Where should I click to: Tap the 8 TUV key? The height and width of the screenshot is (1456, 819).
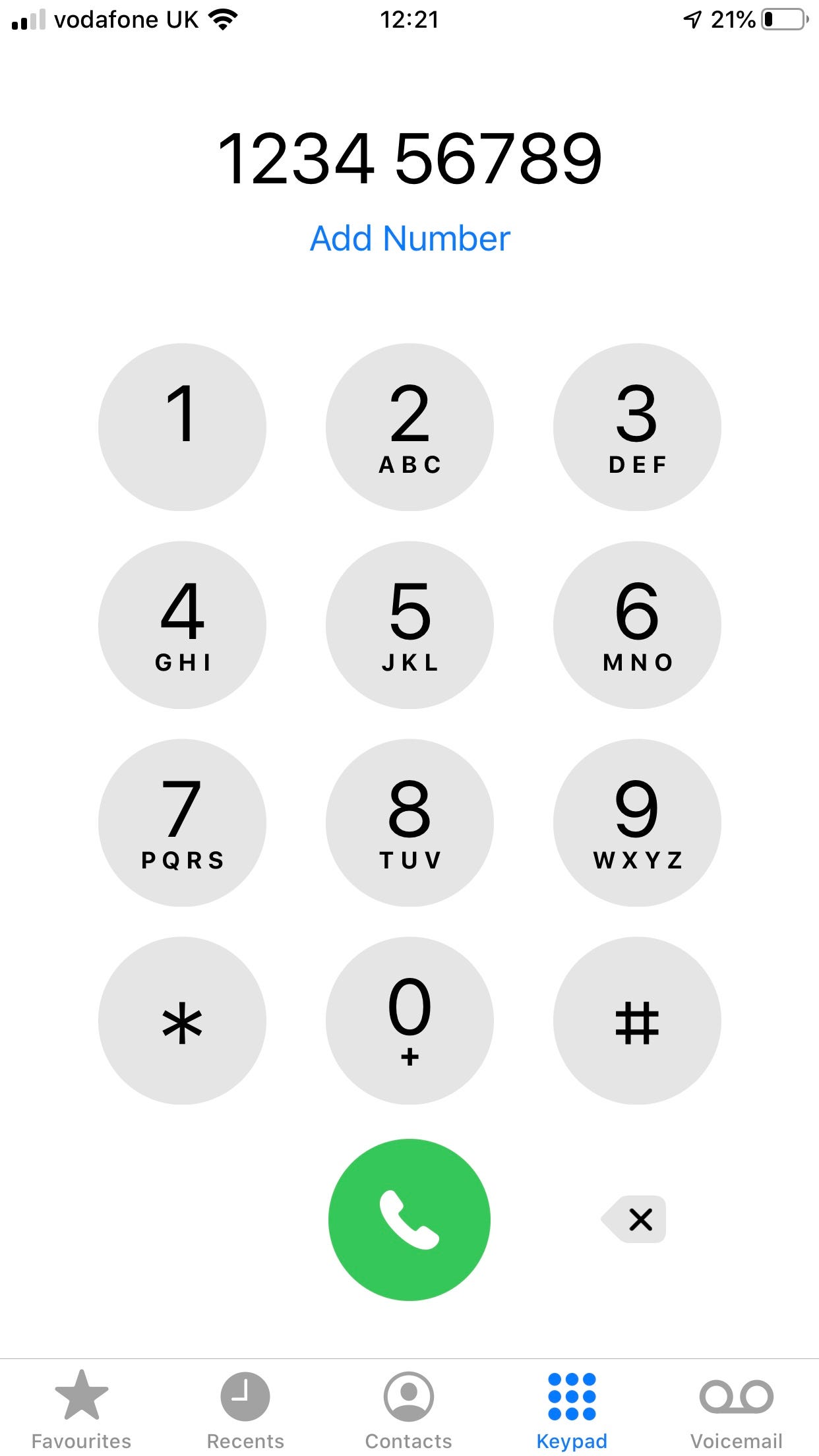pos(409,823)
